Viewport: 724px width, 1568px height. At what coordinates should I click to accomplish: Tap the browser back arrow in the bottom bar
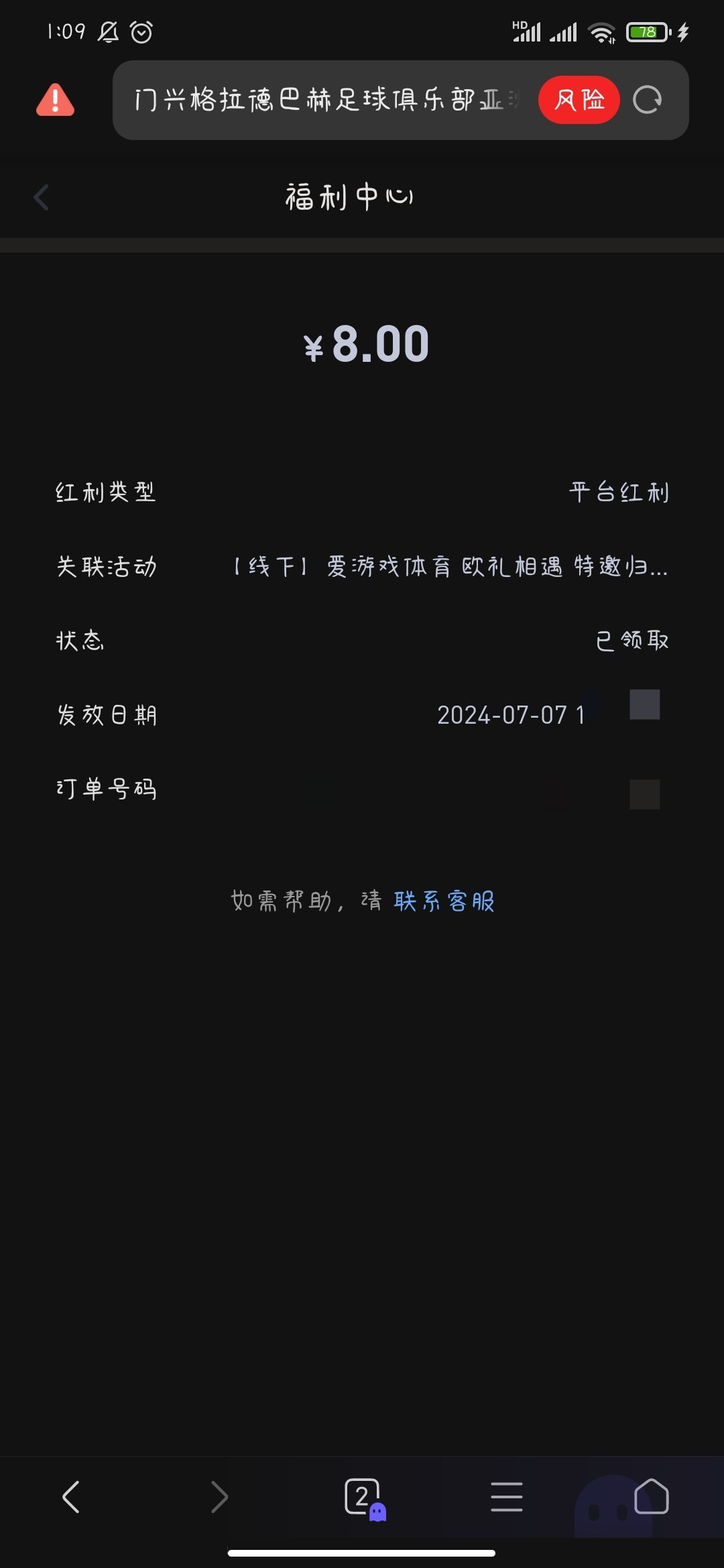(71, 1496)
